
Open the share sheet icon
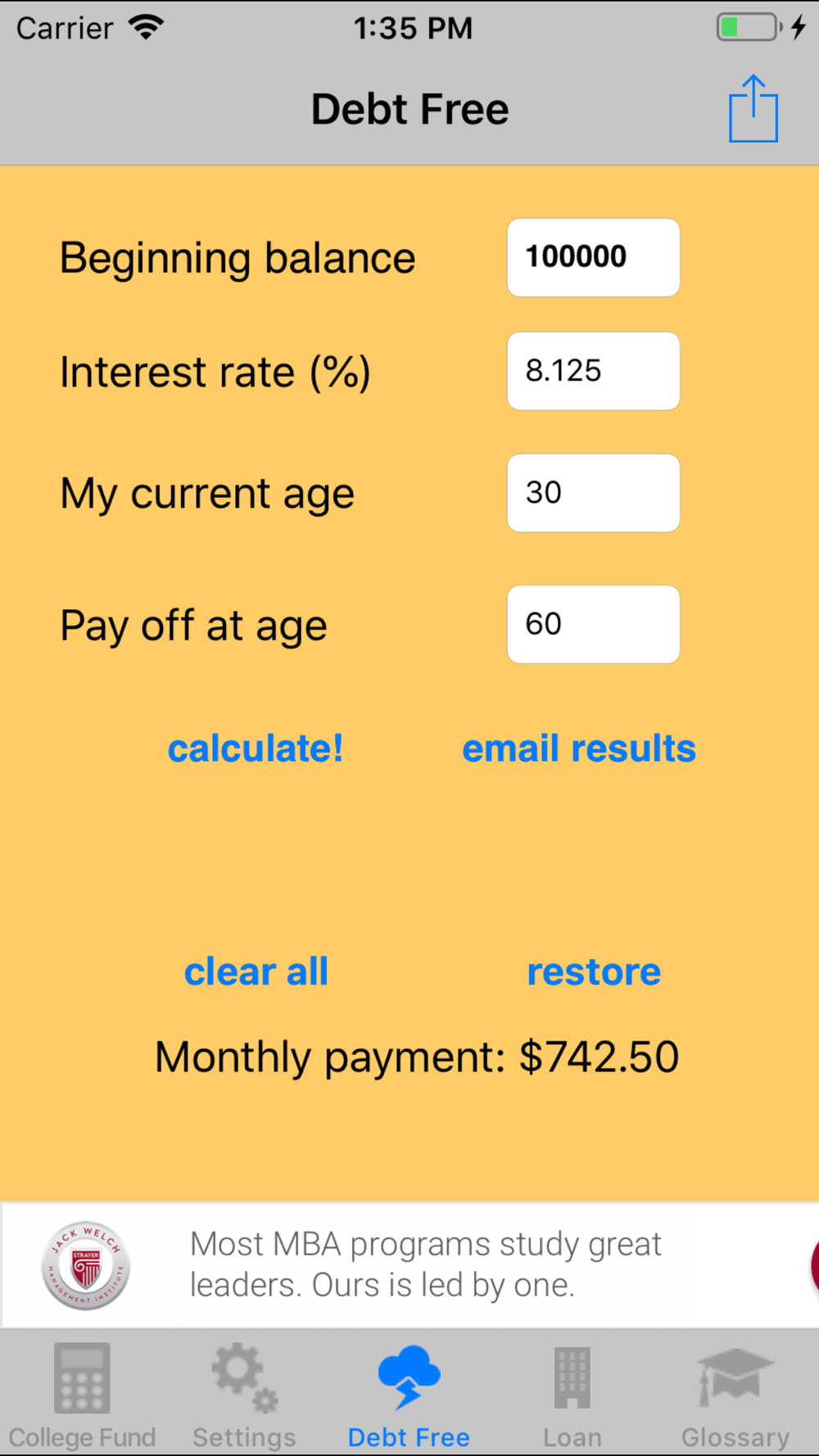point(753,110)
